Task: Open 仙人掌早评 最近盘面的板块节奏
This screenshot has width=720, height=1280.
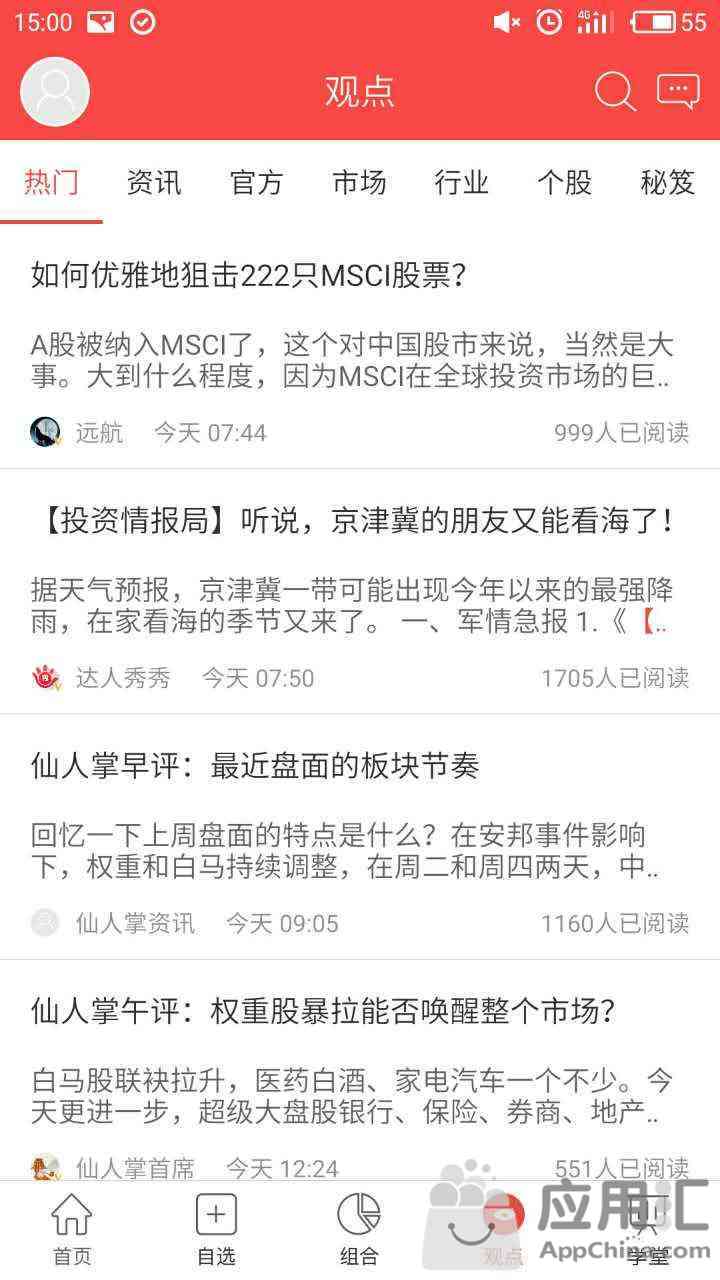Action: (x=256, y=766)
